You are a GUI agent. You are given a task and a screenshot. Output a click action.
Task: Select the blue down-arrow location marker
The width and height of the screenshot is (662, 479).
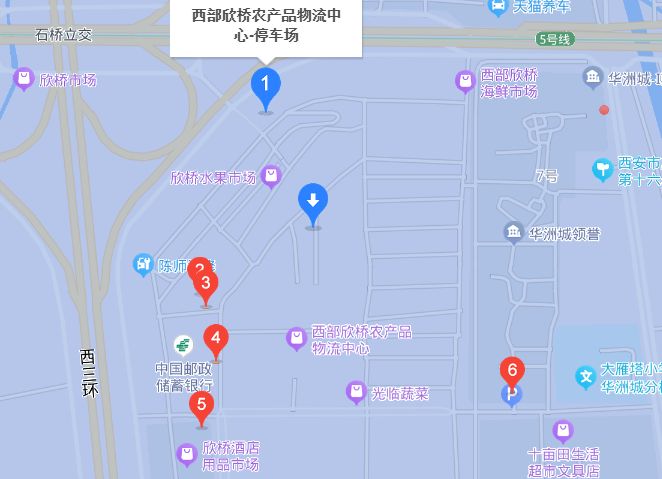pos(313,202)
